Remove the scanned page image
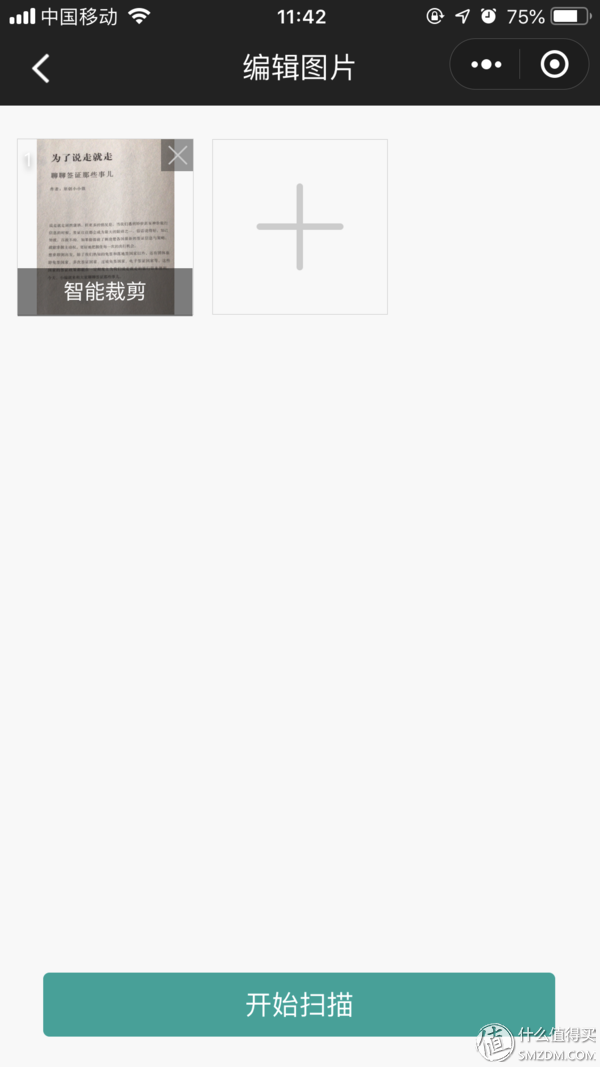 point(178,155)
